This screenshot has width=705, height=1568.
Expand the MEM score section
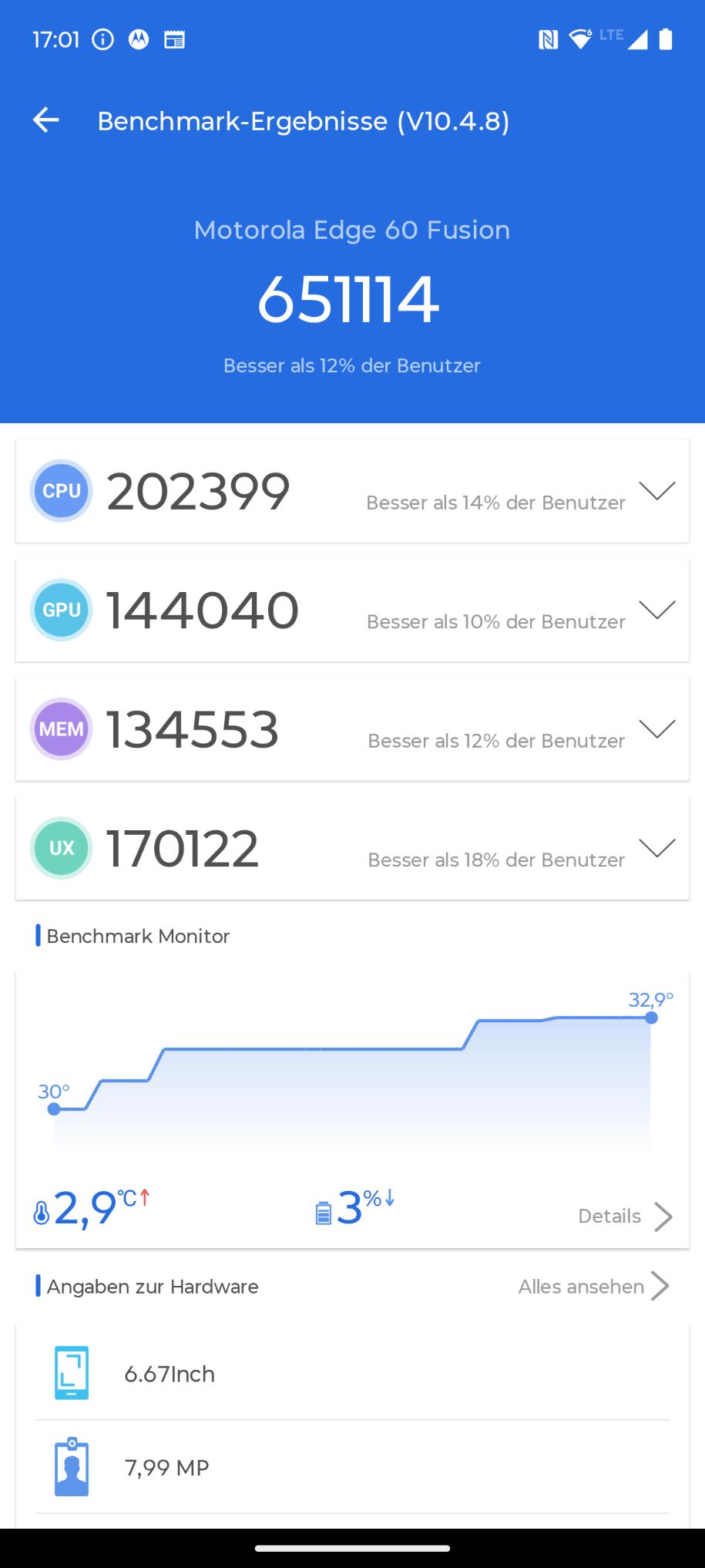(656, 728)
